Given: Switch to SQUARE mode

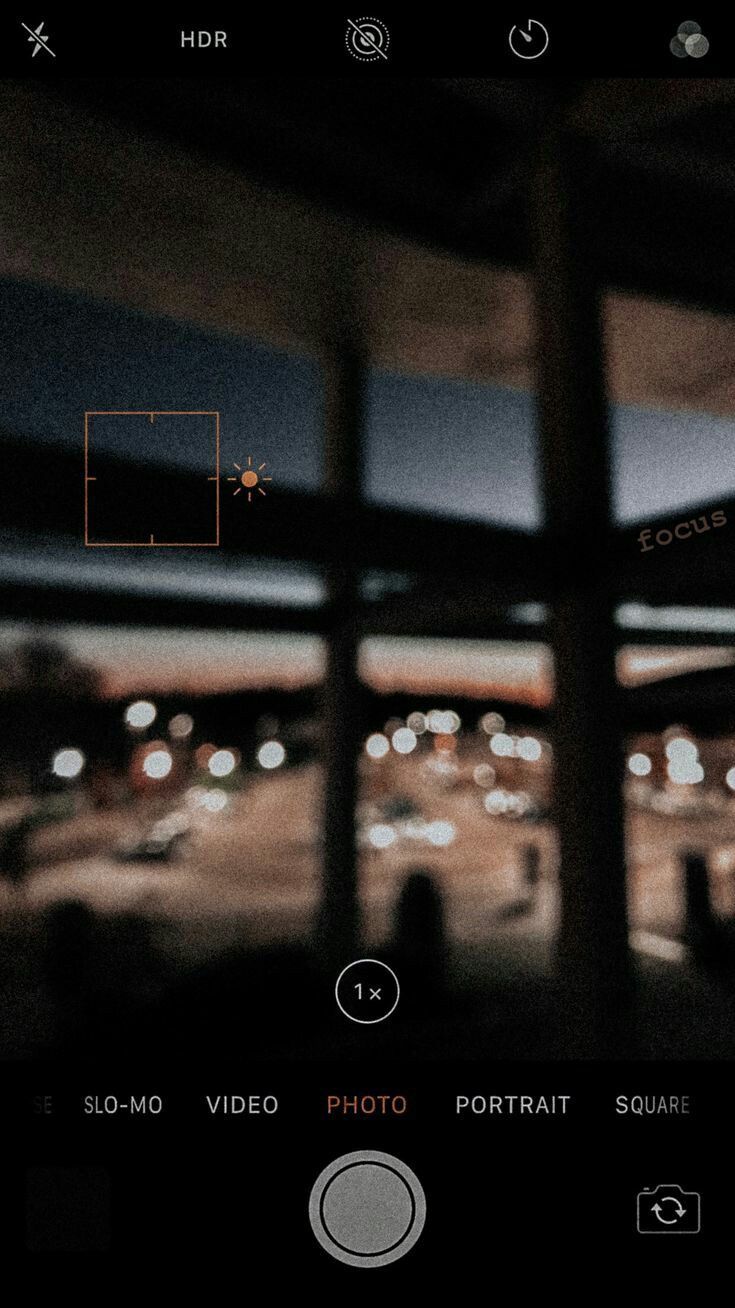Looking at the screenshot, I should (652, 1105).
